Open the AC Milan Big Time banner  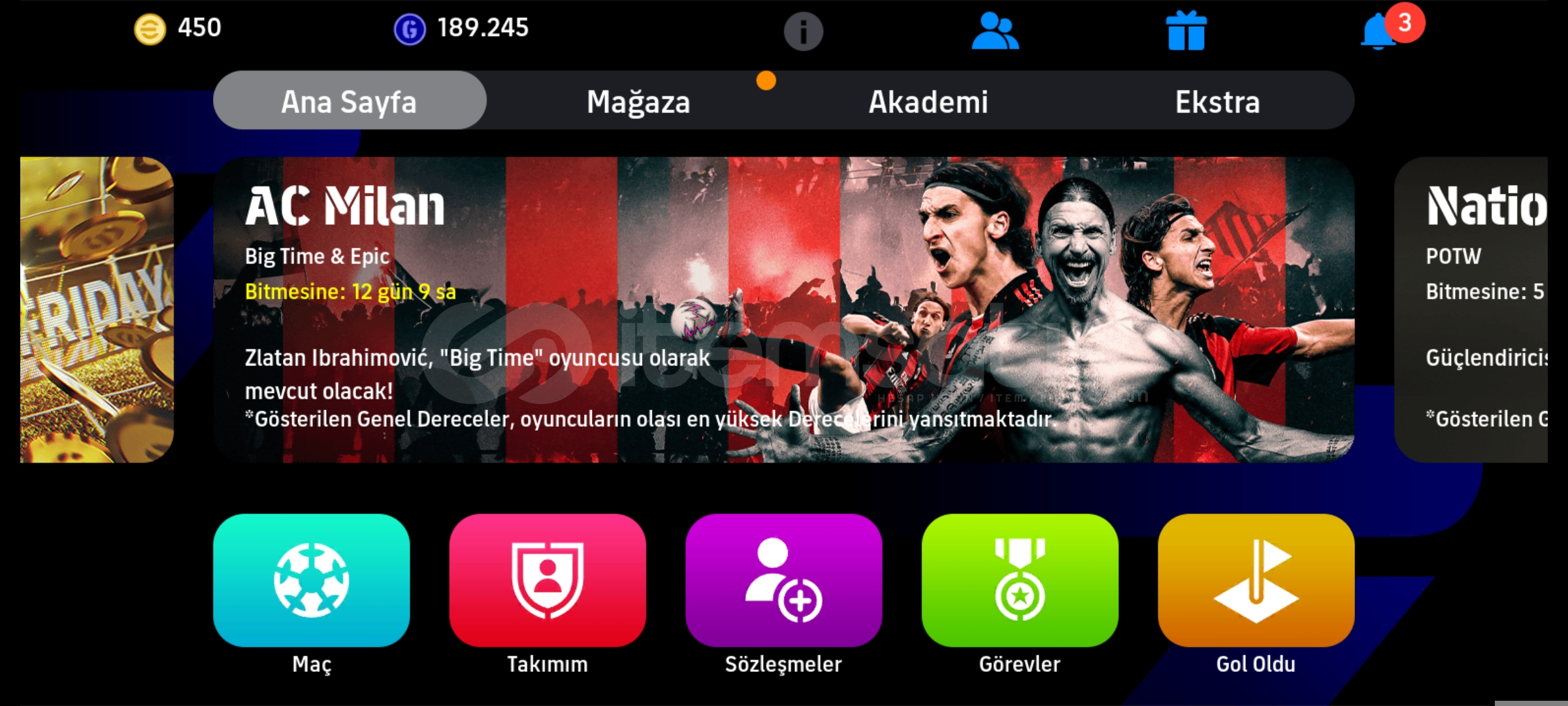783,309
